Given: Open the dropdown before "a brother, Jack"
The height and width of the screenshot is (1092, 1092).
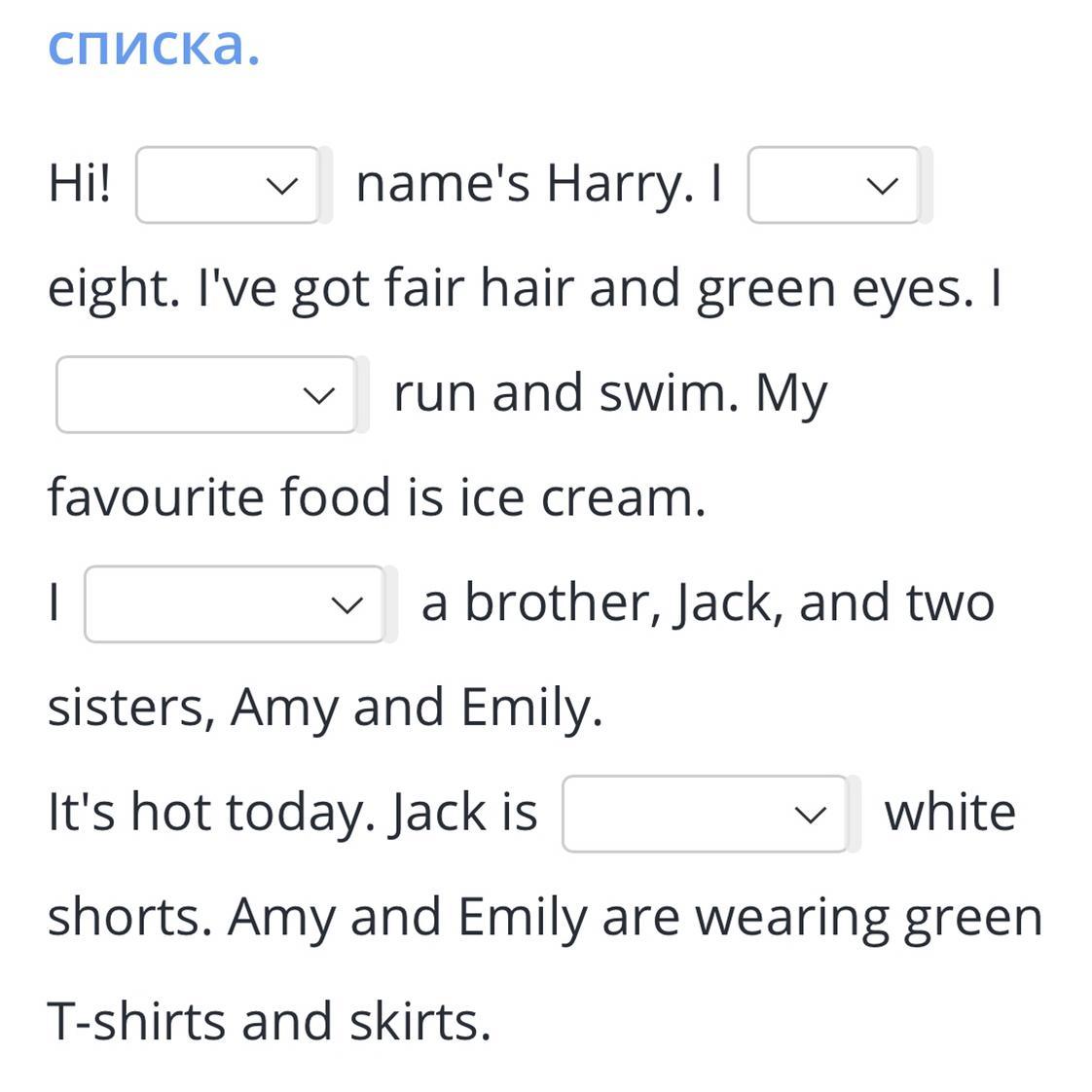Looking at the screenshot, I should click(x=234, y=603).
